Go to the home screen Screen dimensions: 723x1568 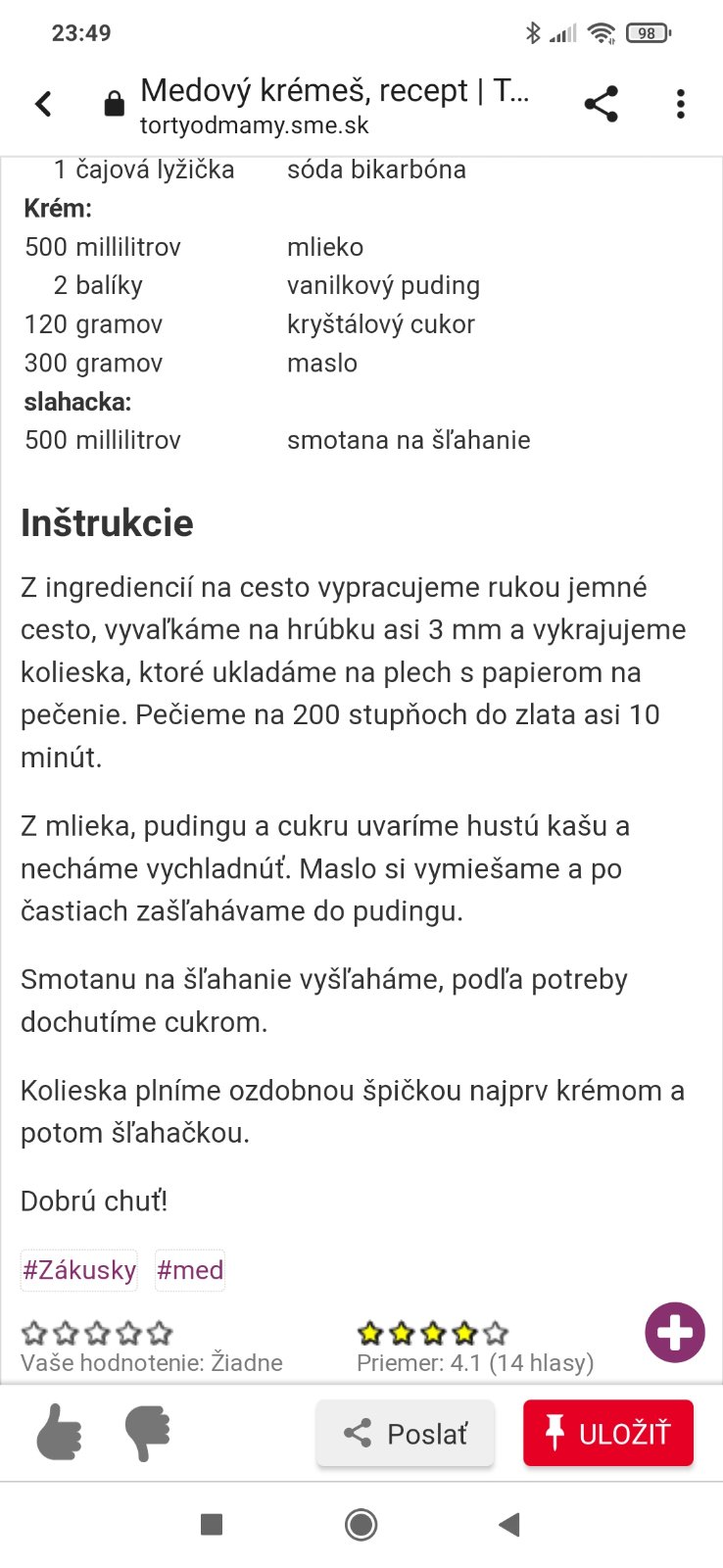coord(361,1524)
